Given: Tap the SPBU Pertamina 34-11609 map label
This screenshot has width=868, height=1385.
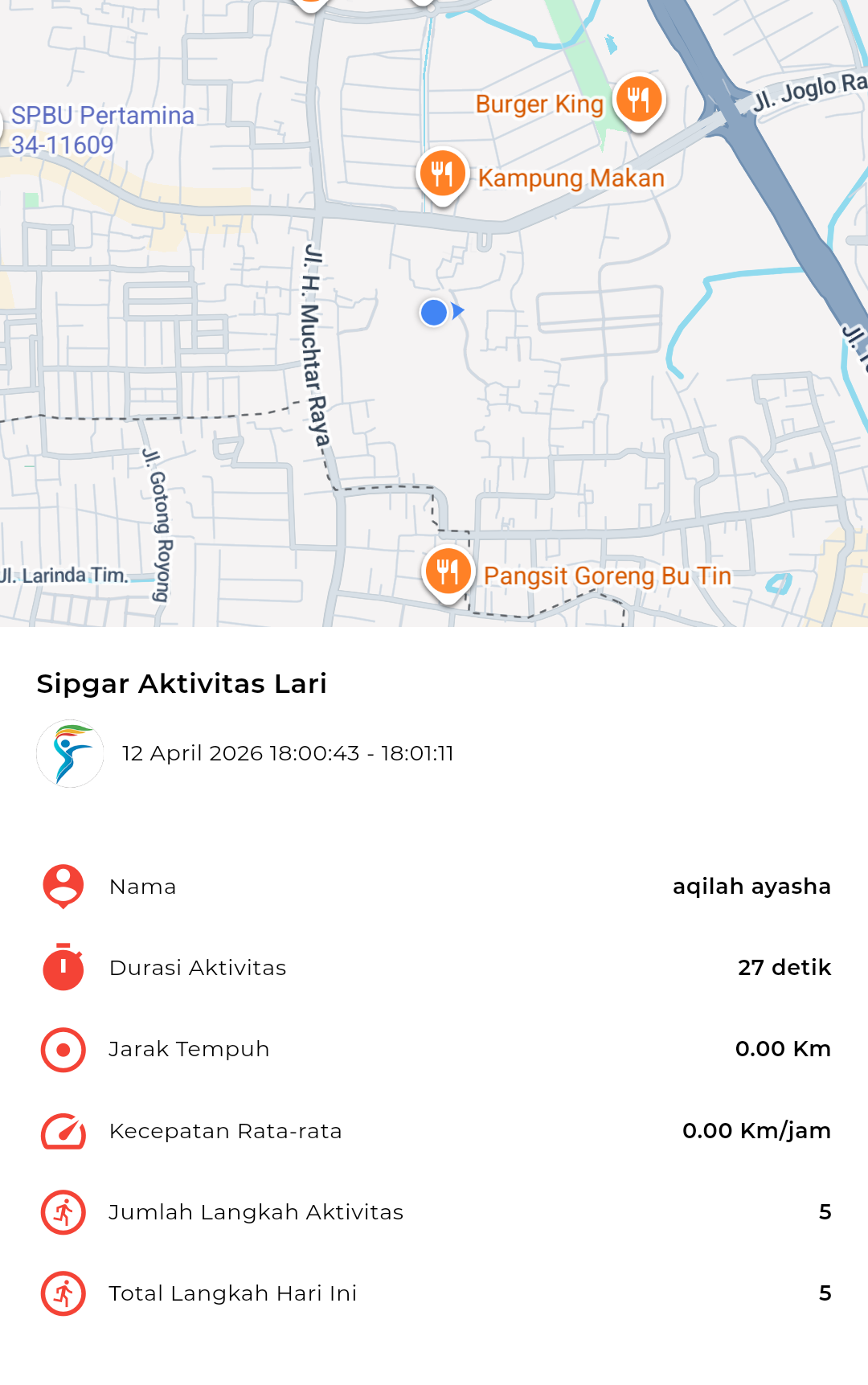Looking at the screenshot, I should coord(102,130).
